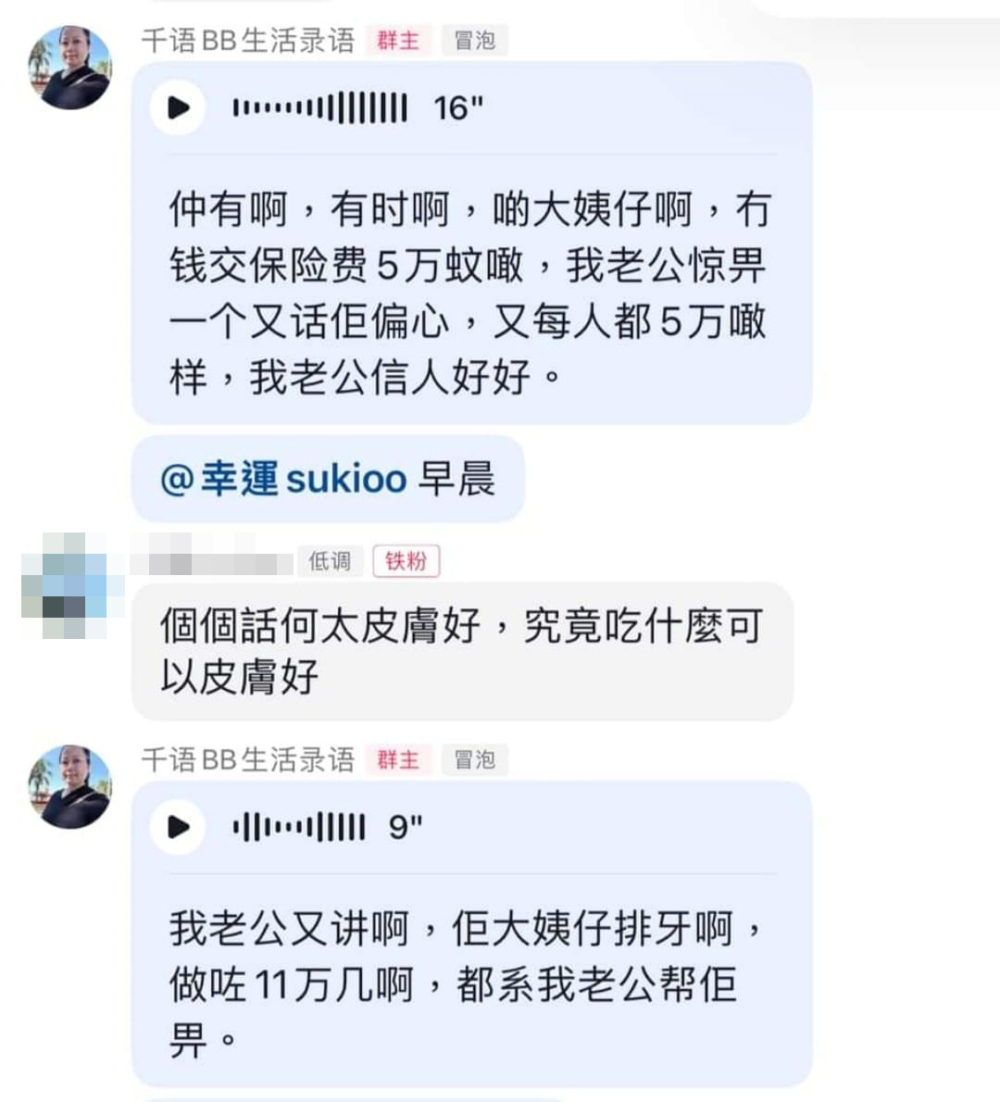Play the 9-second voice message
Viewport: 1000px width, 1102px height.
(x=179, y=827)
